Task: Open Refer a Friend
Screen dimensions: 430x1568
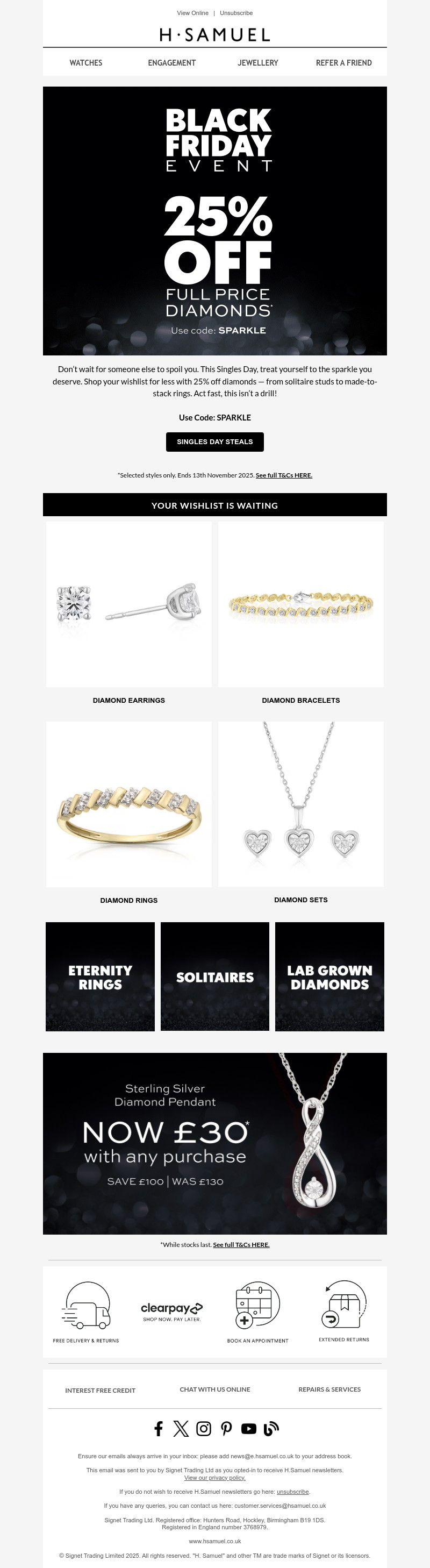Action: (343, 63)
